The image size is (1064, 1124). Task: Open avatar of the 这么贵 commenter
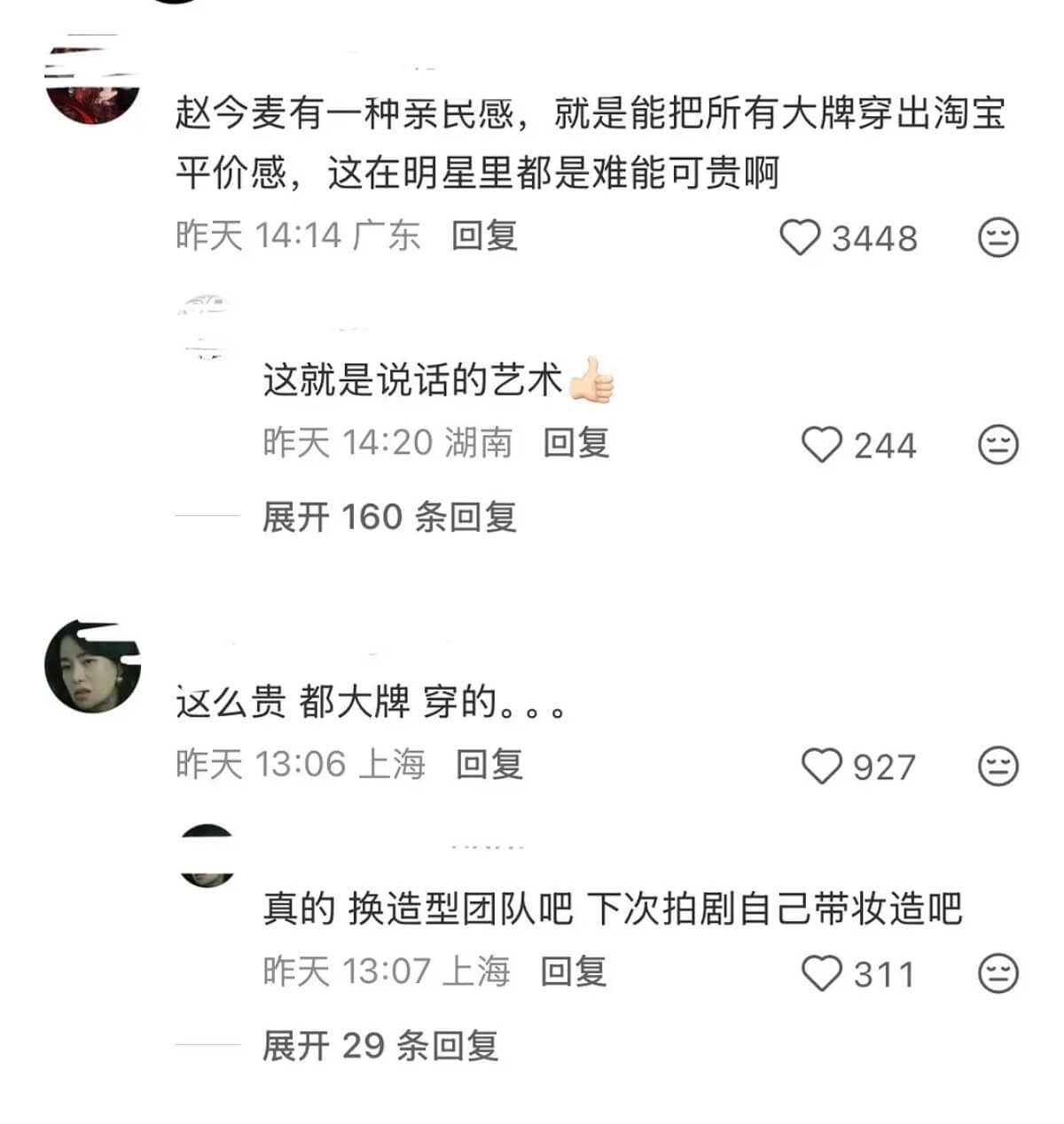click(x=92, y=667)
